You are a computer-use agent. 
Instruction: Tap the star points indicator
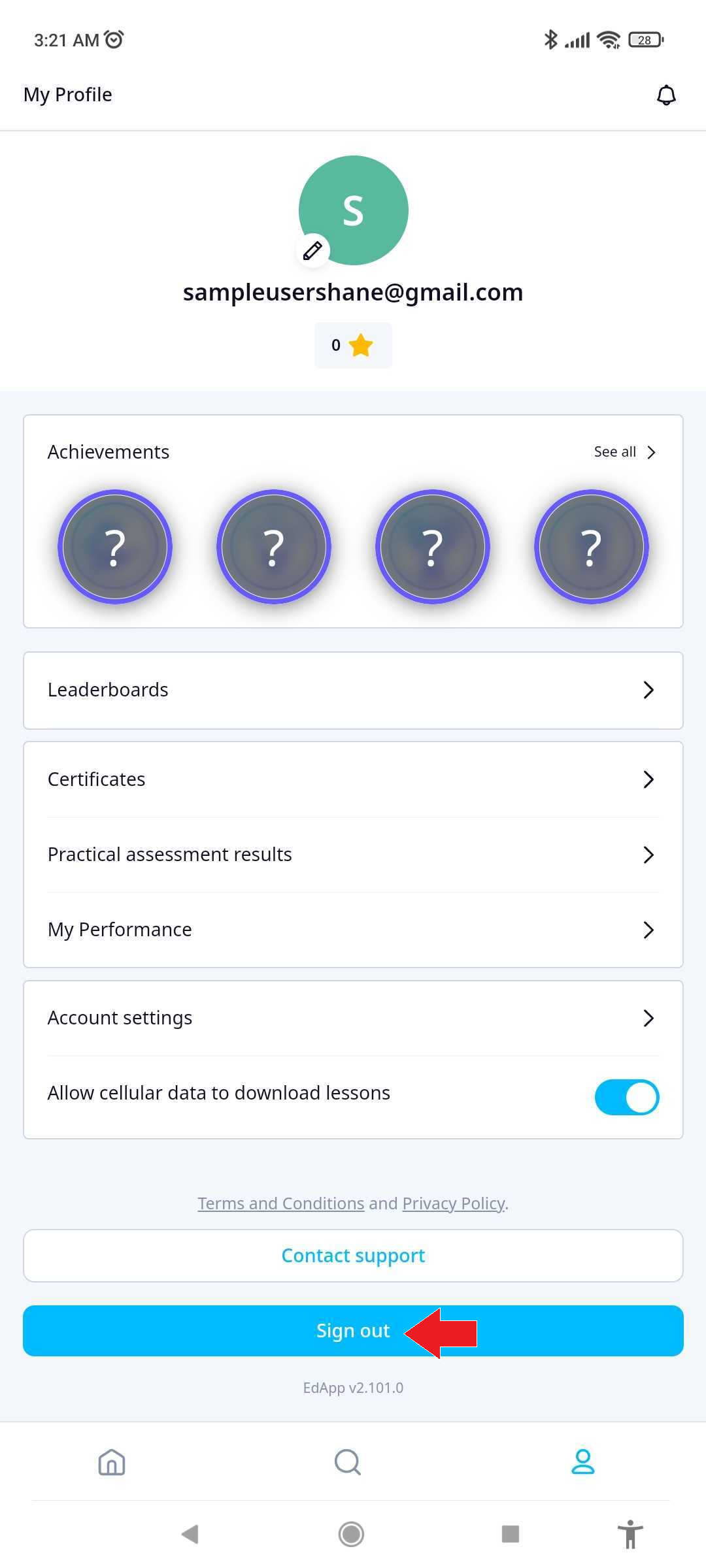tap(352, 345)
